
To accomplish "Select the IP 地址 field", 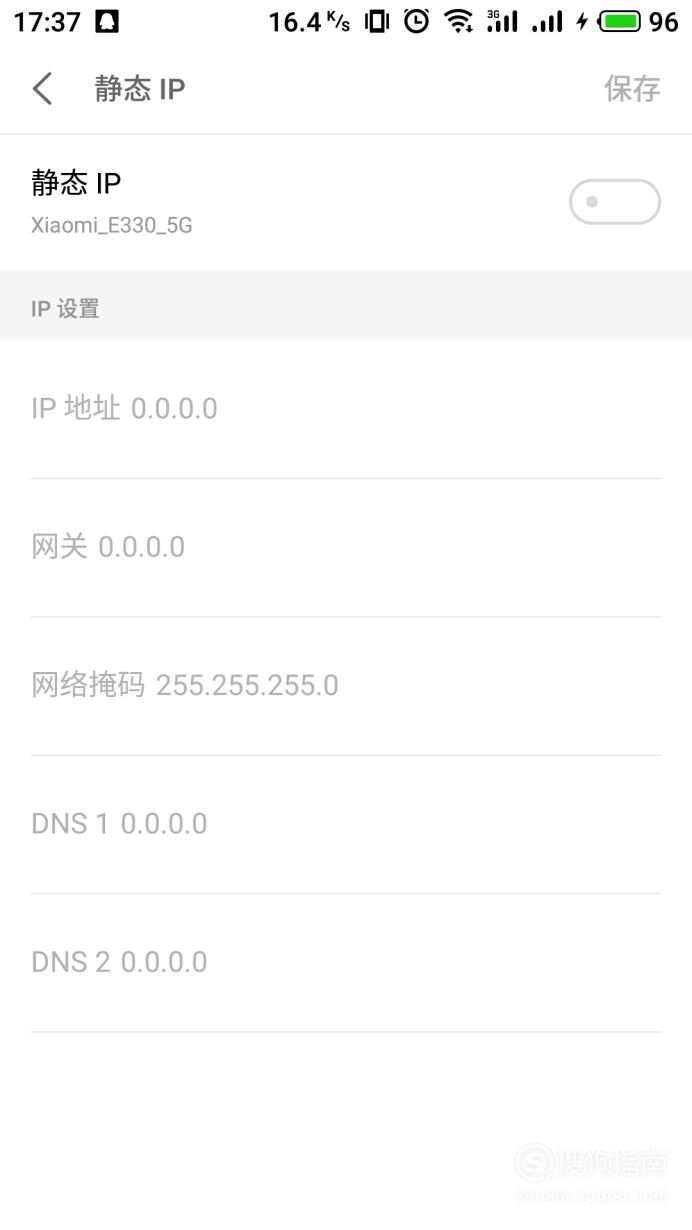I will tap(346, 409).
